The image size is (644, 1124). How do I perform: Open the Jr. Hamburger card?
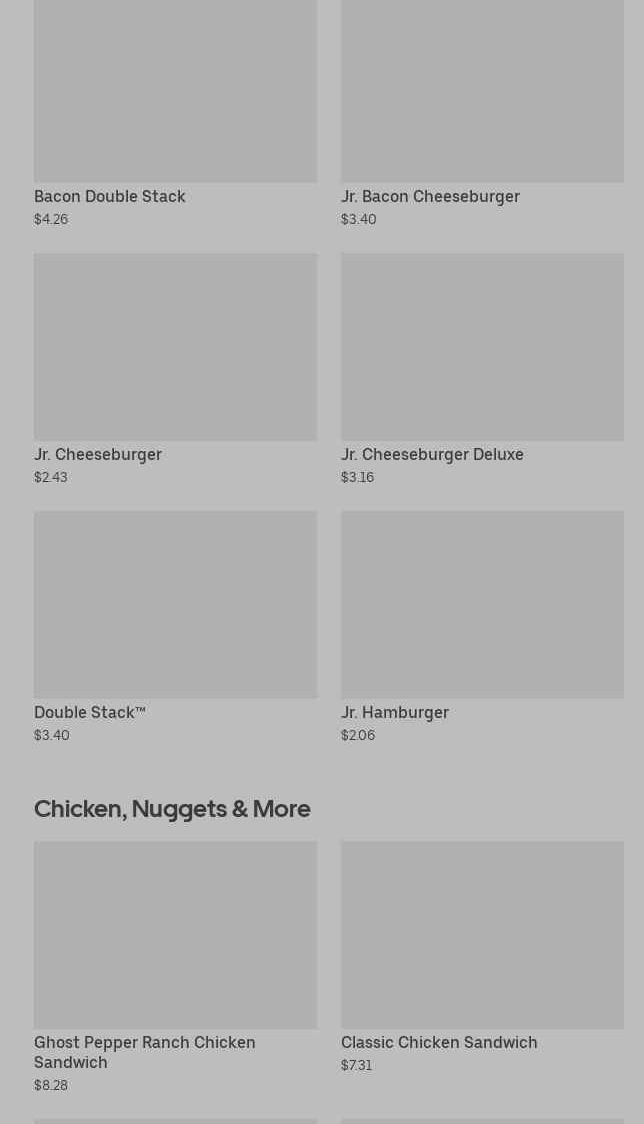(482, 627)
